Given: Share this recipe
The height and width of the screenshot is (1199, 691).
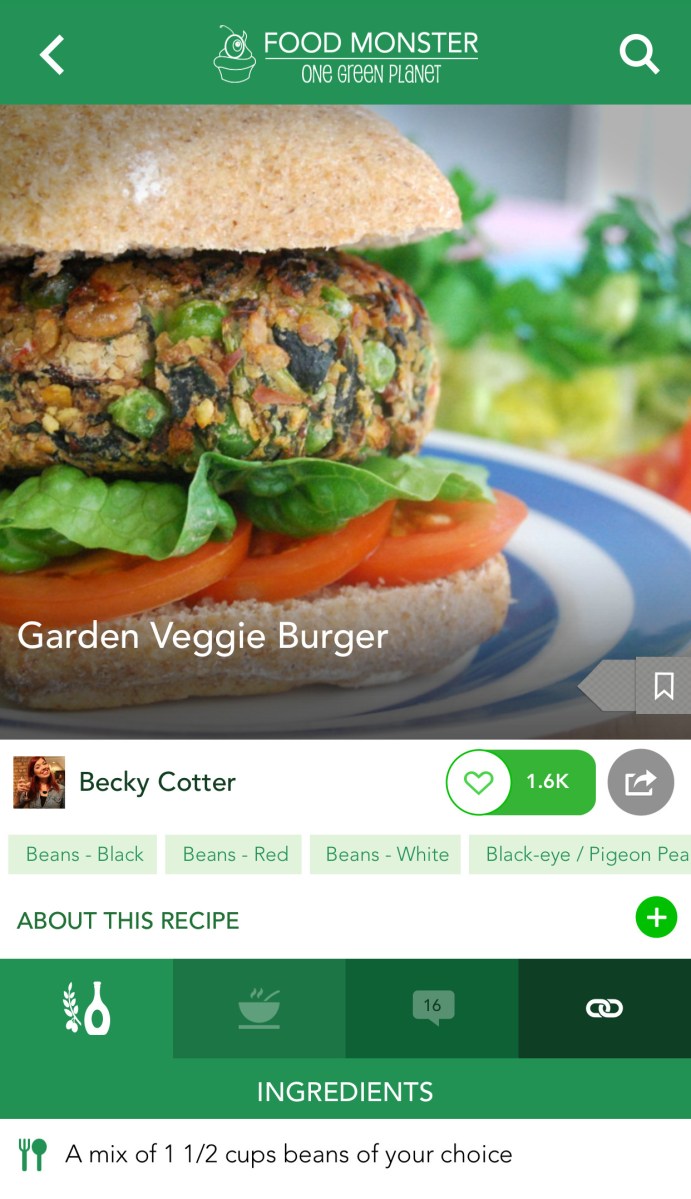Looking at the screenshot, I should (x=640, y=782).
